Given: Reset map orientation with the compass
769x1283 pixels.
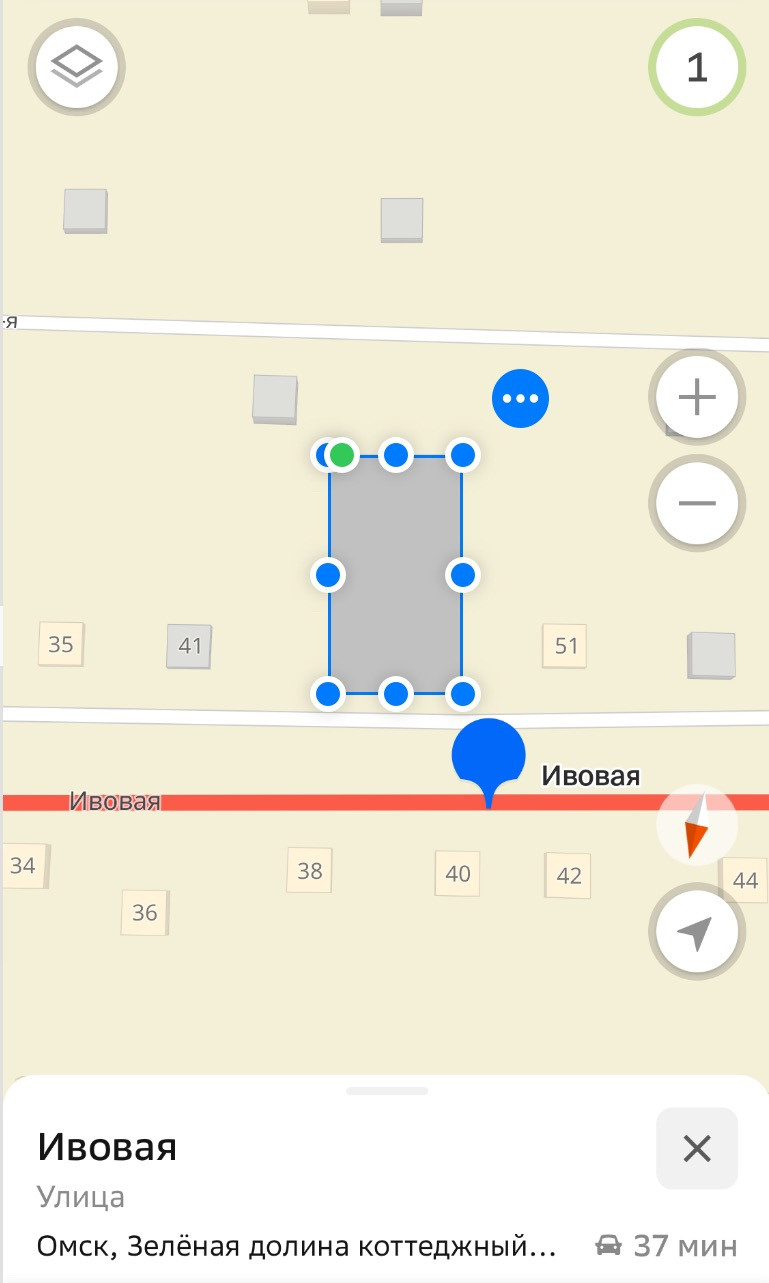Looking at the screenshot, I should pos(697,825).
